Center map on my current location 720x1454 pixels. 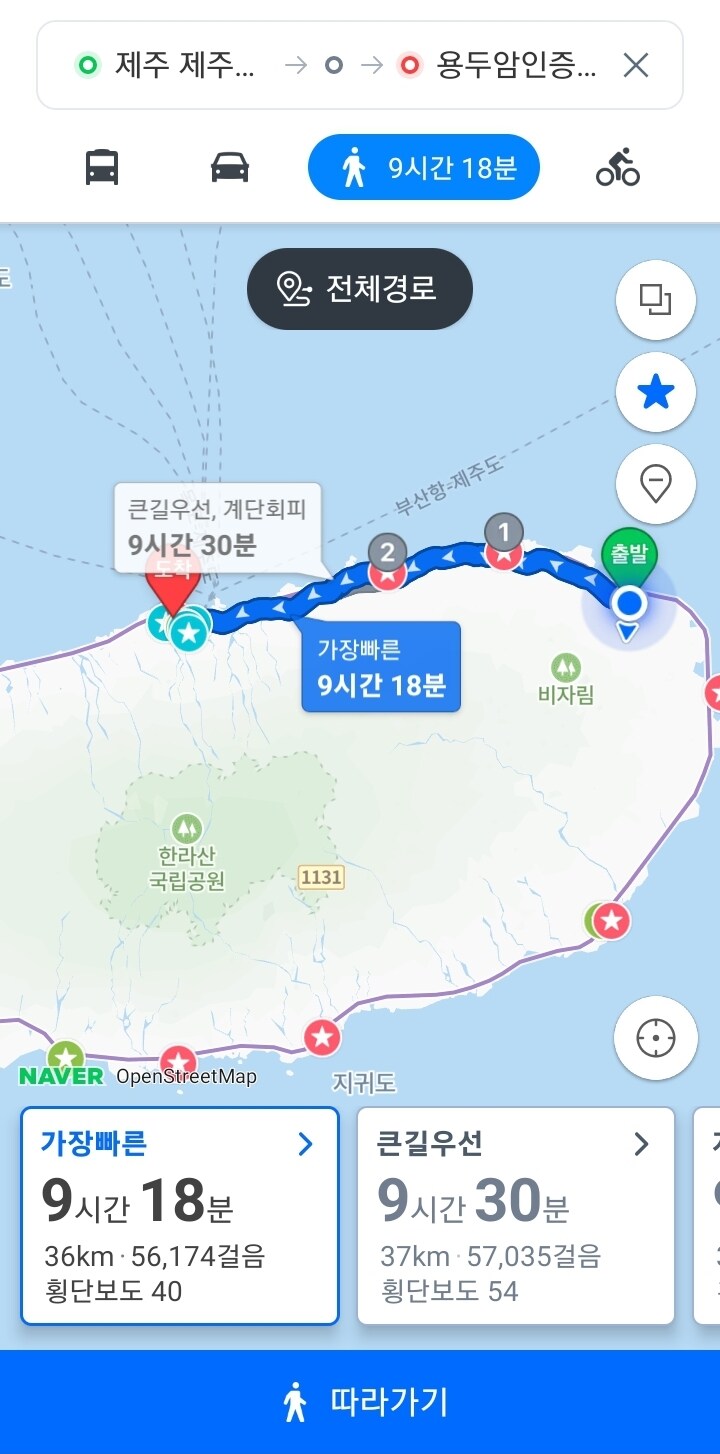(656, 1038)
